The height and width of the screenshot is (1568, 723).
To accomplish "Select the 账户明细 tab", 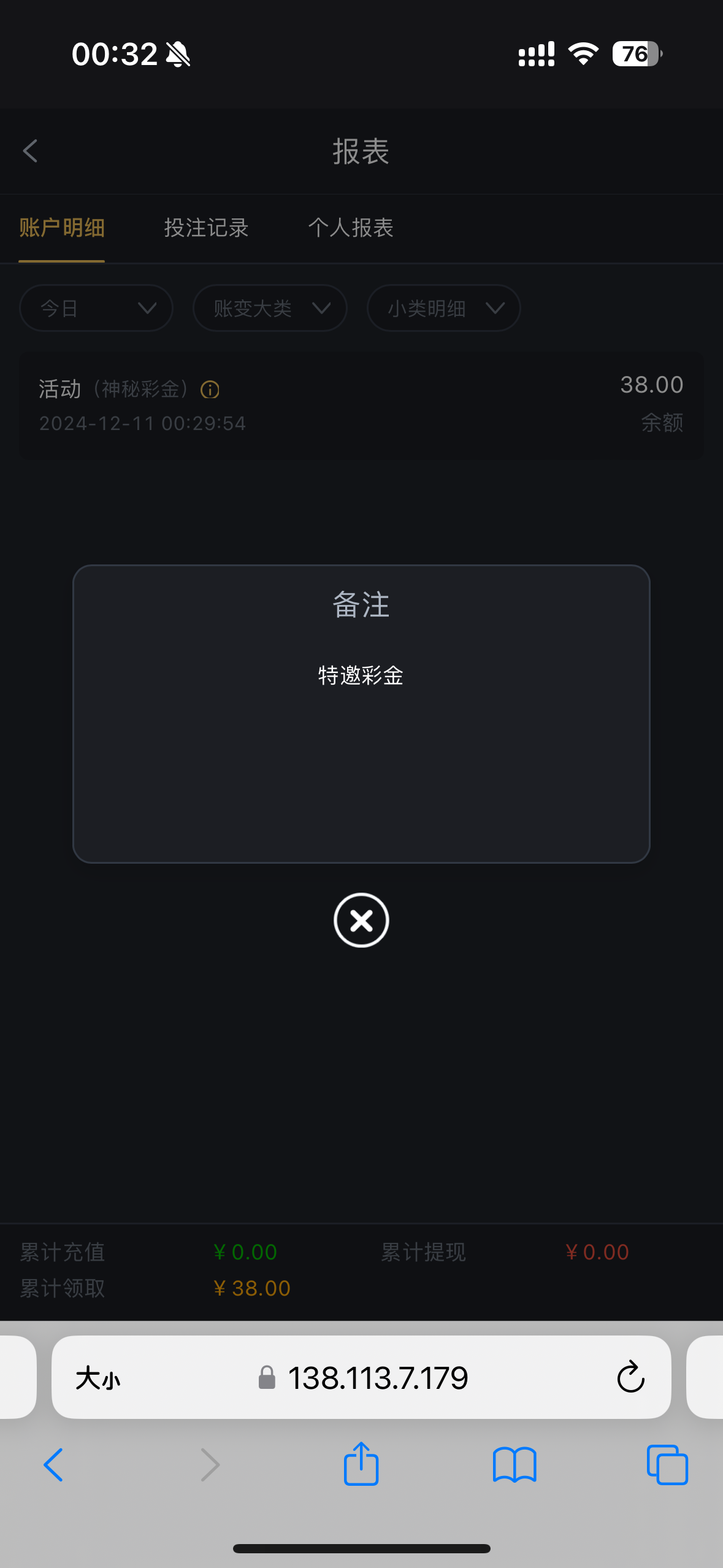I will tap(62, 228).
